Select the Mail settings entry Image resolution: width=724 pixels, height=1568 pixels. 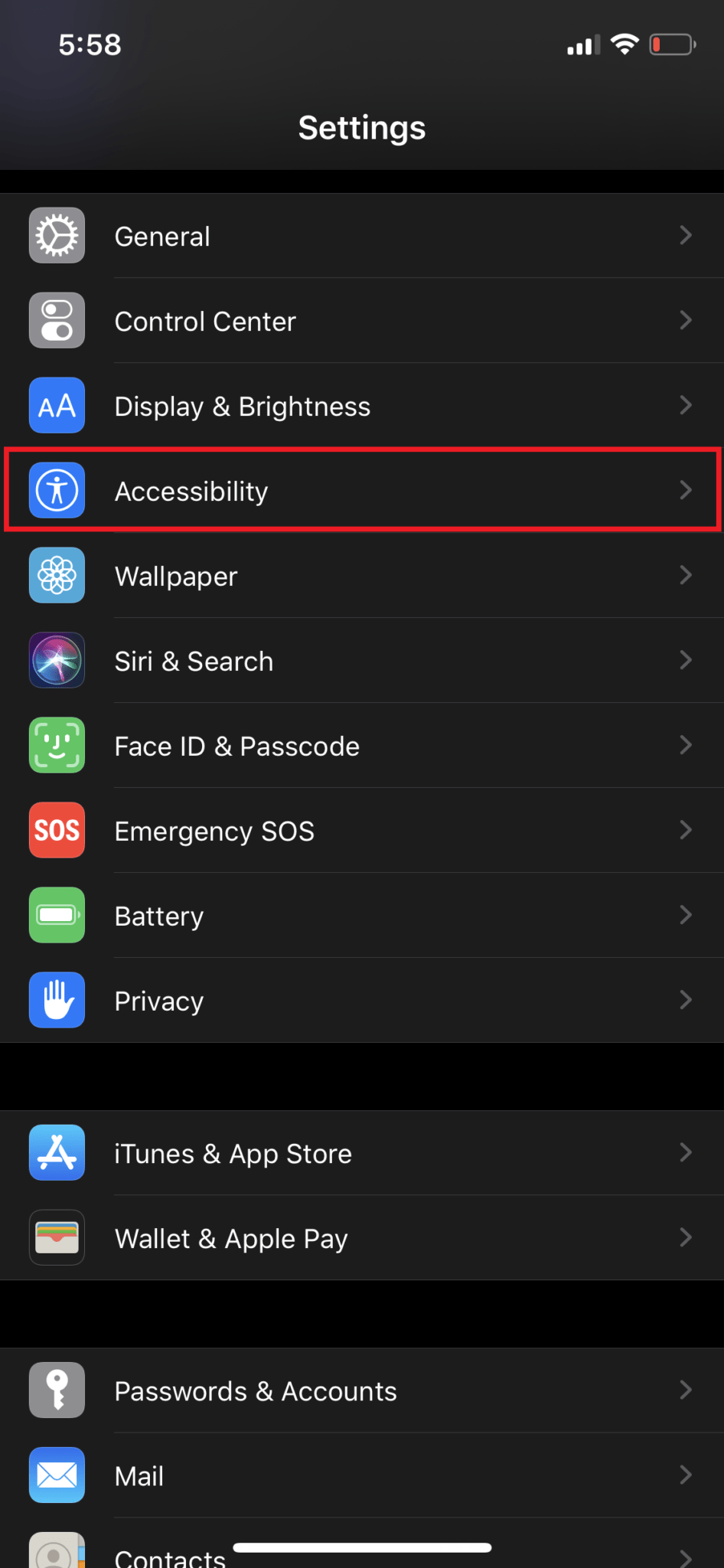[139, 1475]
